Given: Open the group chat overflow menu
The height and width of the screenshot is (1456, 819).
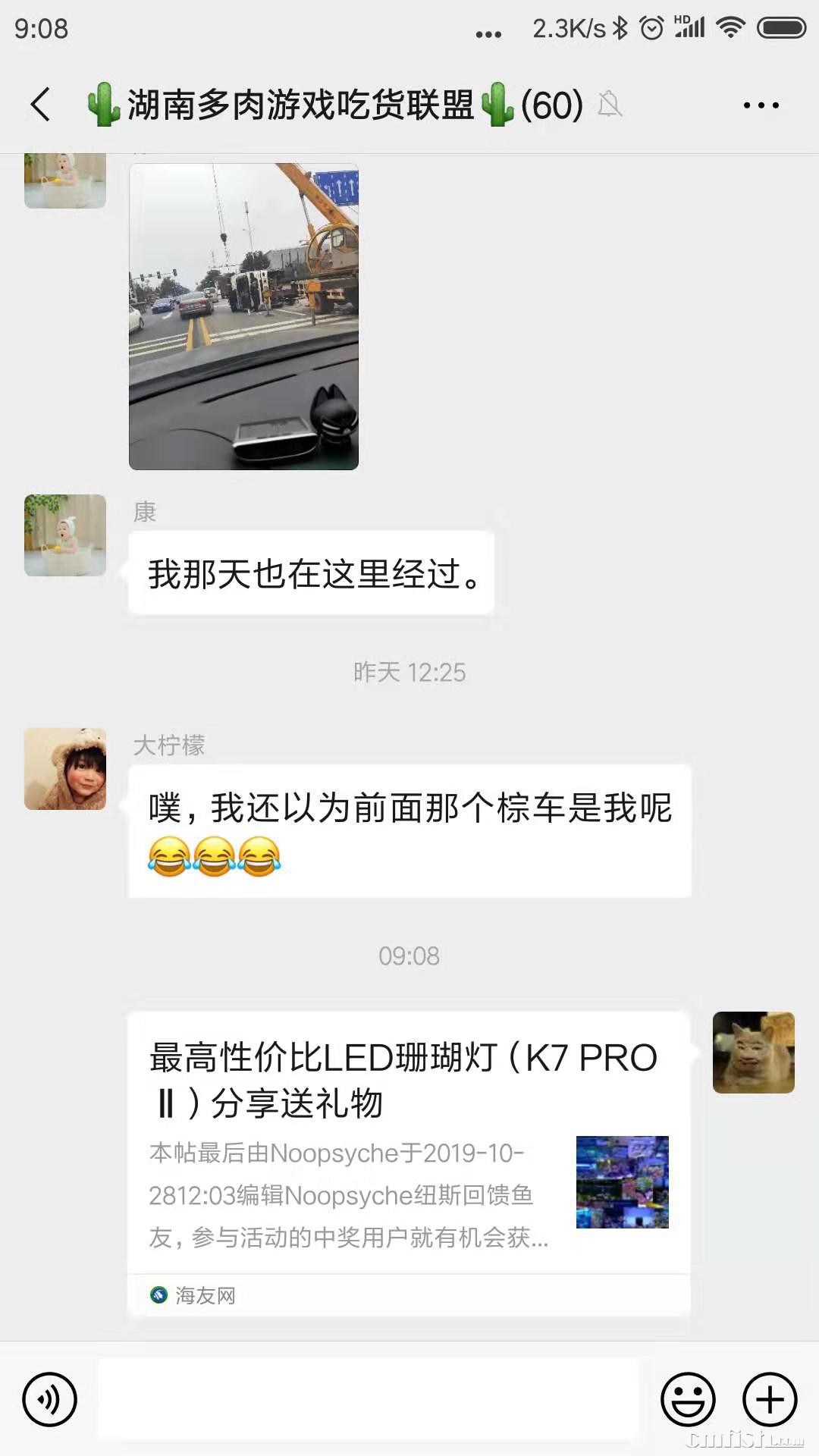Looking at the screenshot, I should [761, 105].
